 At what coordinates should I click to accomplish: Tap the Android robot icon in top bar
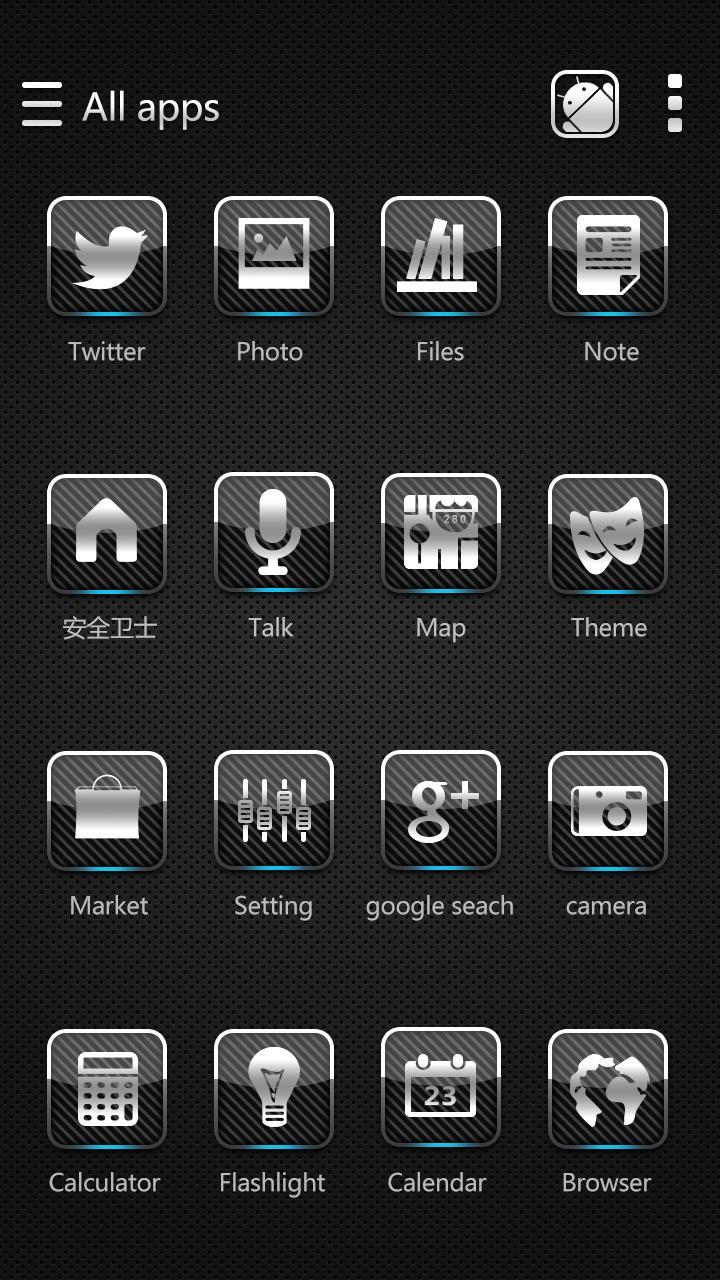point(585,104)
